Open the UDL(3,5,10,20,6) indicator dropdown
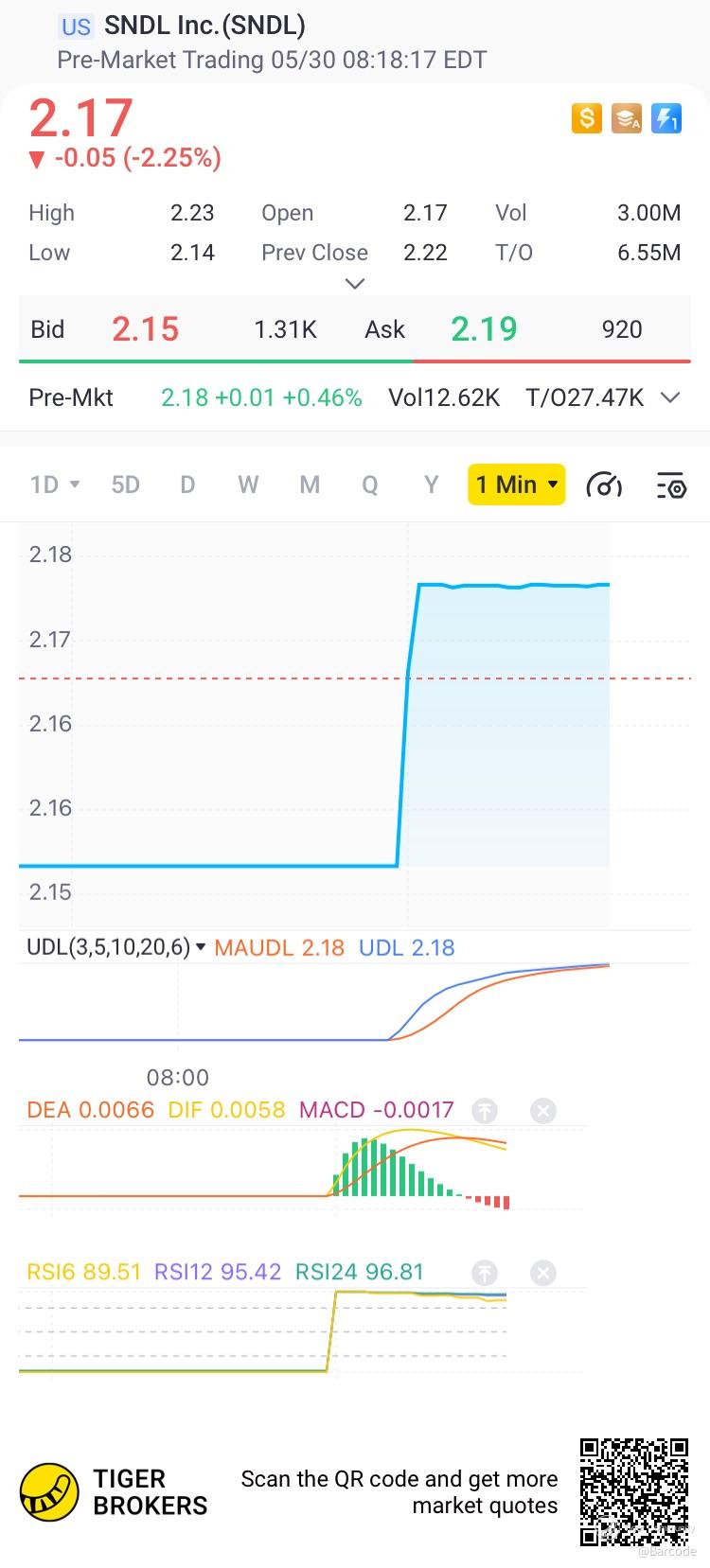 [116, 947]
